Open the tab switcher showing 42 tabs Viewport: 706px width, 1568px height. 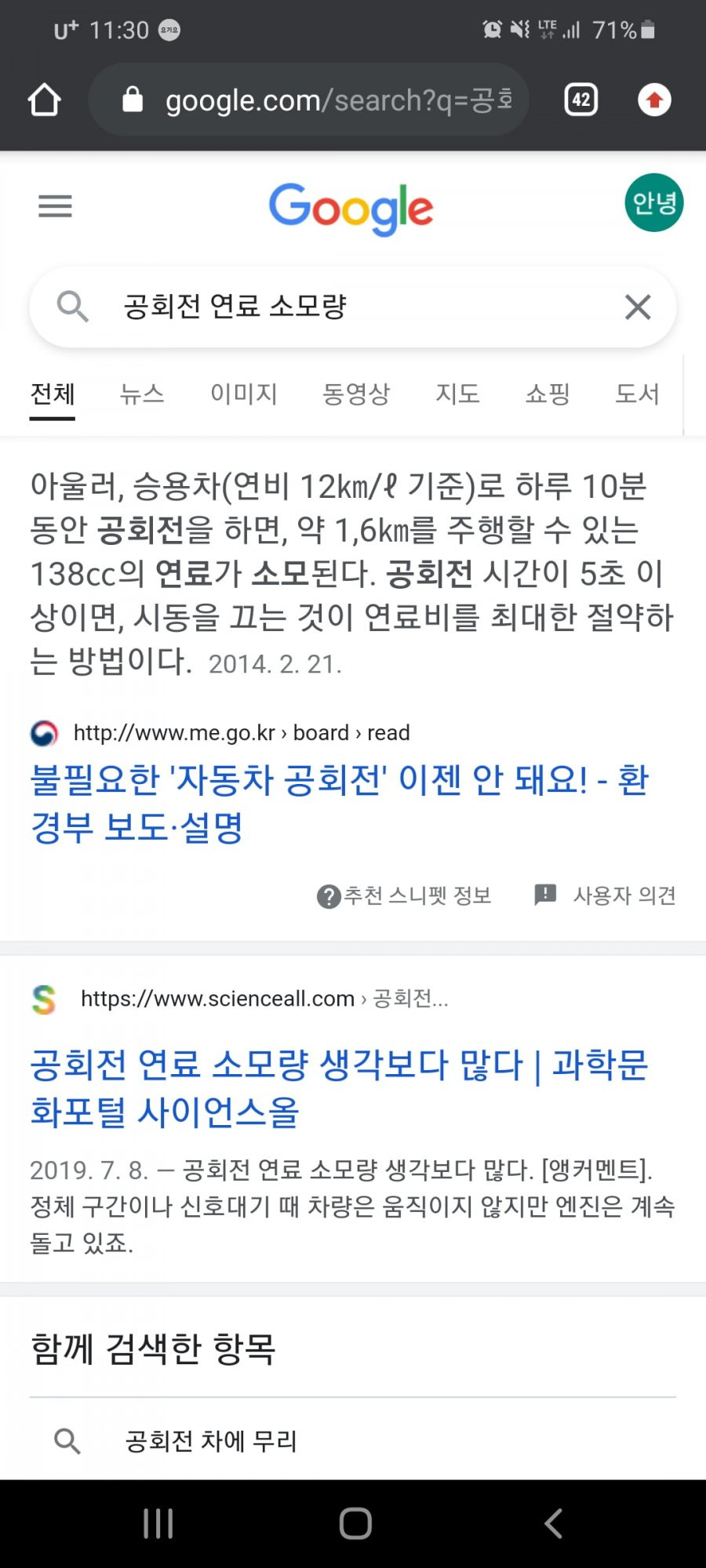point(580,100)
